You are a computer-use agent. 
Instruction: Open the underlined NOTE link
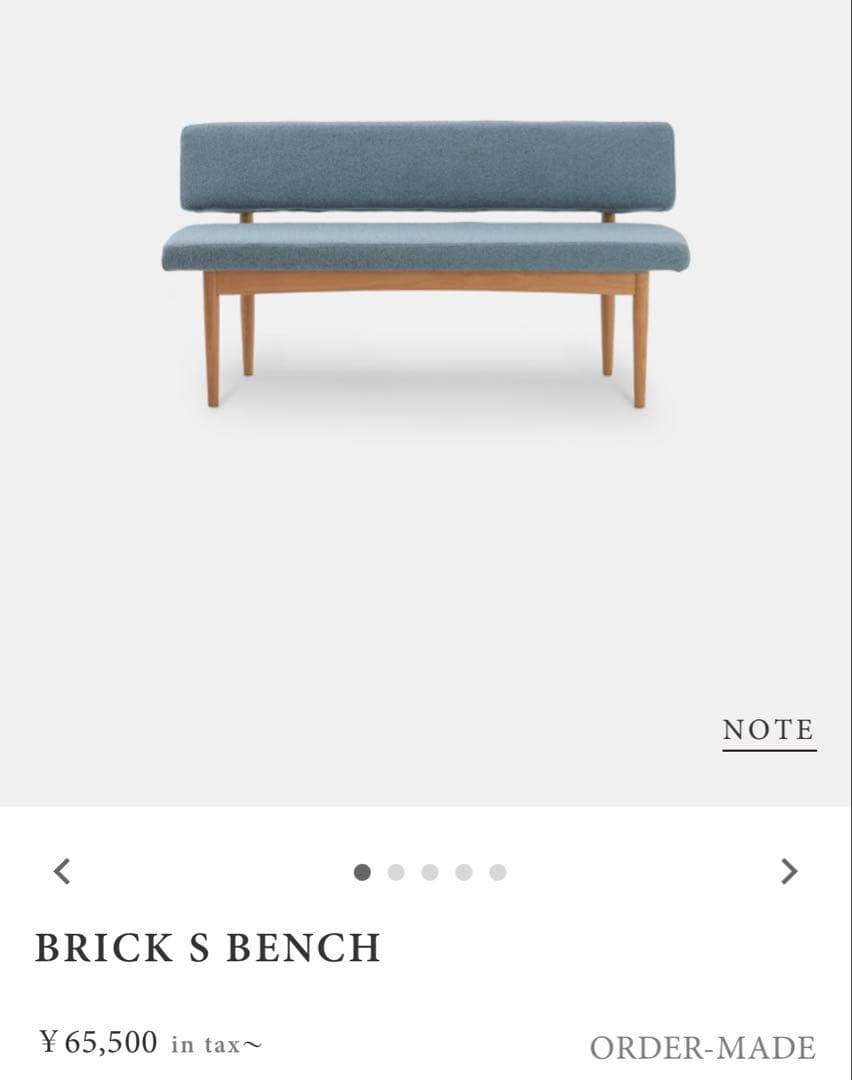point(768,731)
